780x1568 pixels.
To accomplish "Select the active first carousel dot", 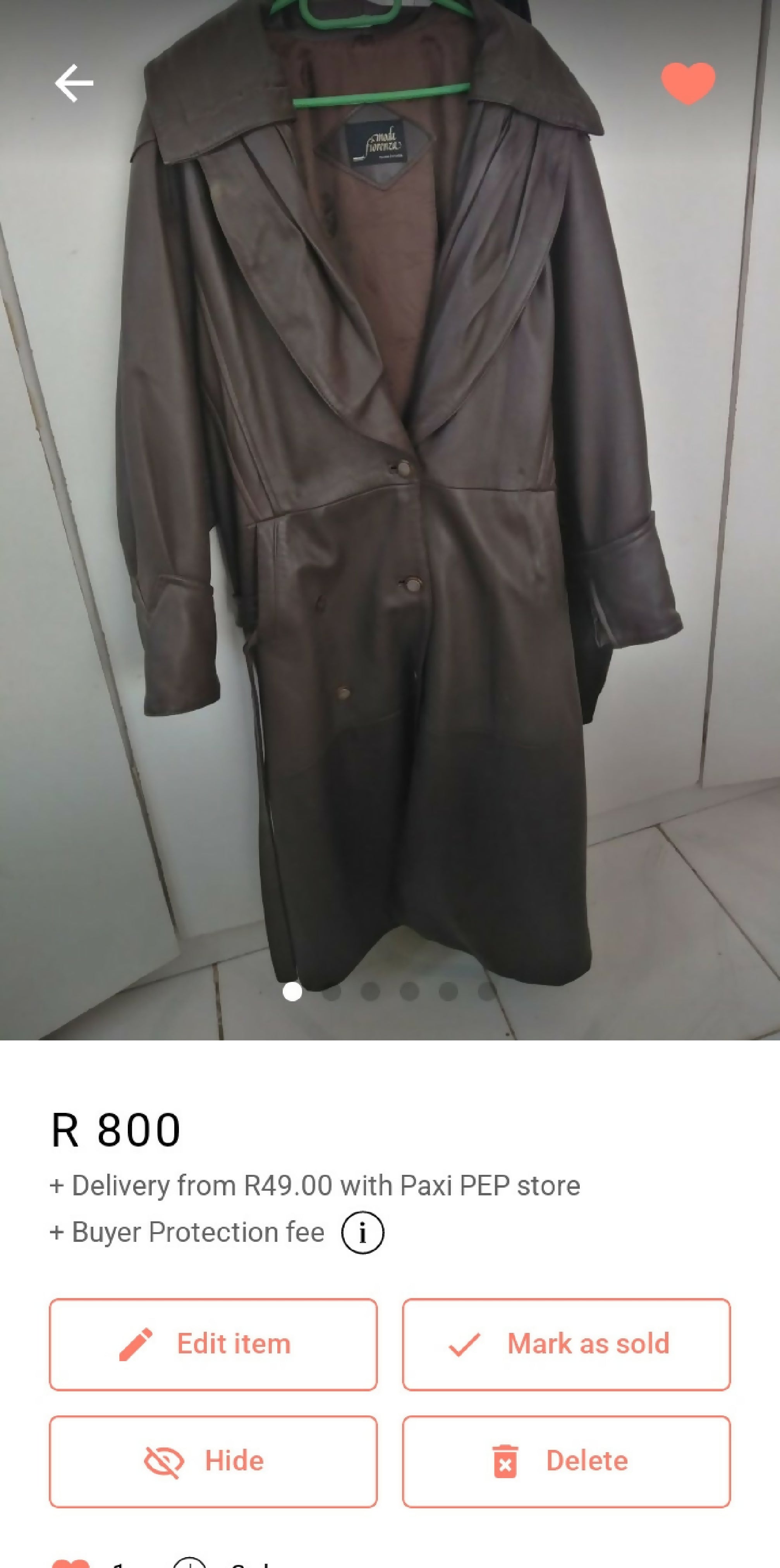I will (x=292, y=992).
